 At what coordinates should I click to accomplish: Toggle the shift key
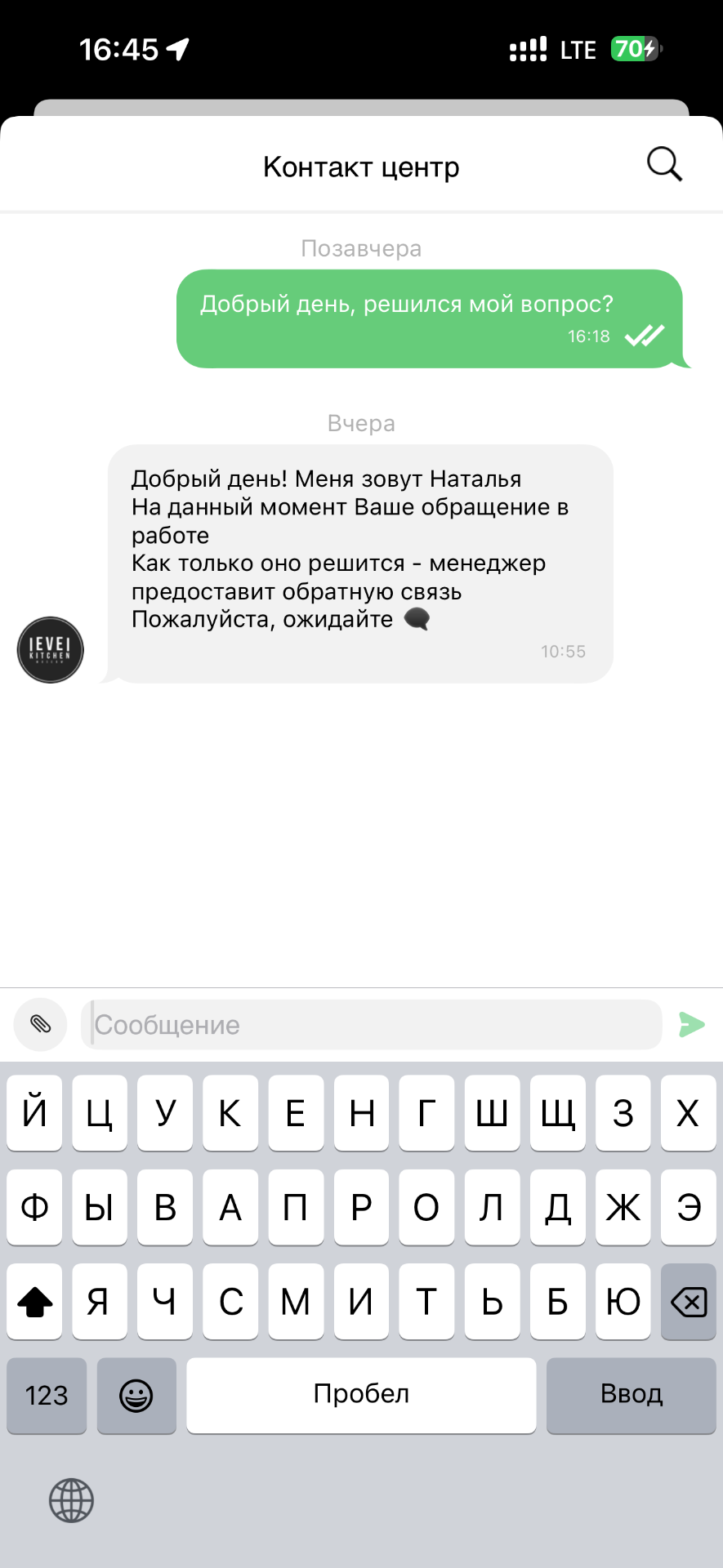[x=34, y=1302]
